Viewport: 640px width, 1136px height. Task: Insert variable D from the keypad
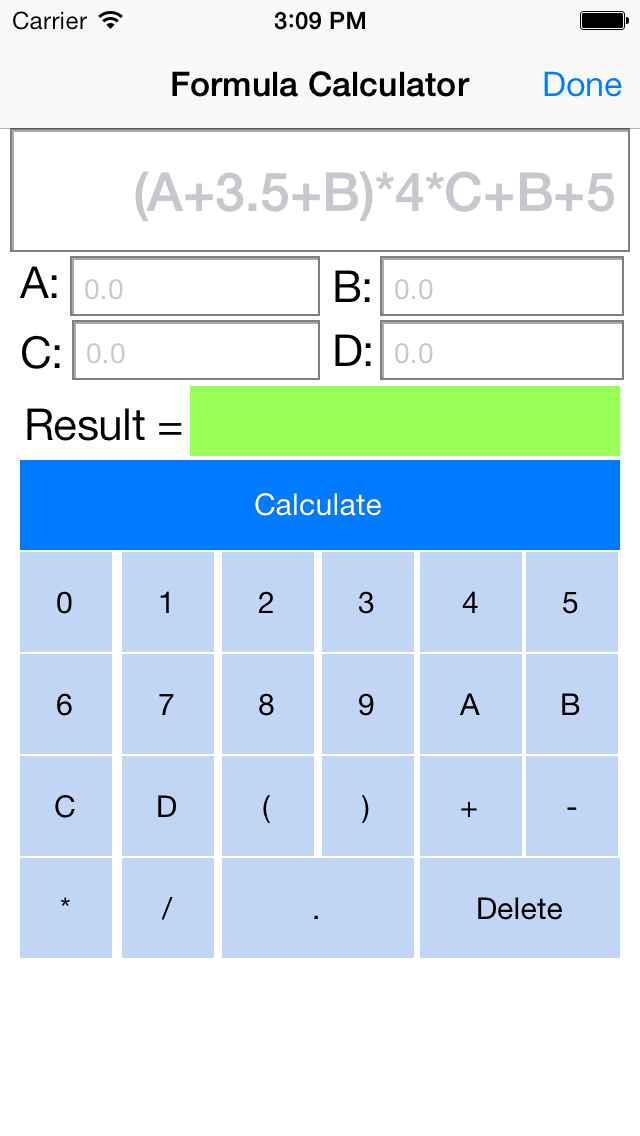pyautogui.click(x=167, y=806)
